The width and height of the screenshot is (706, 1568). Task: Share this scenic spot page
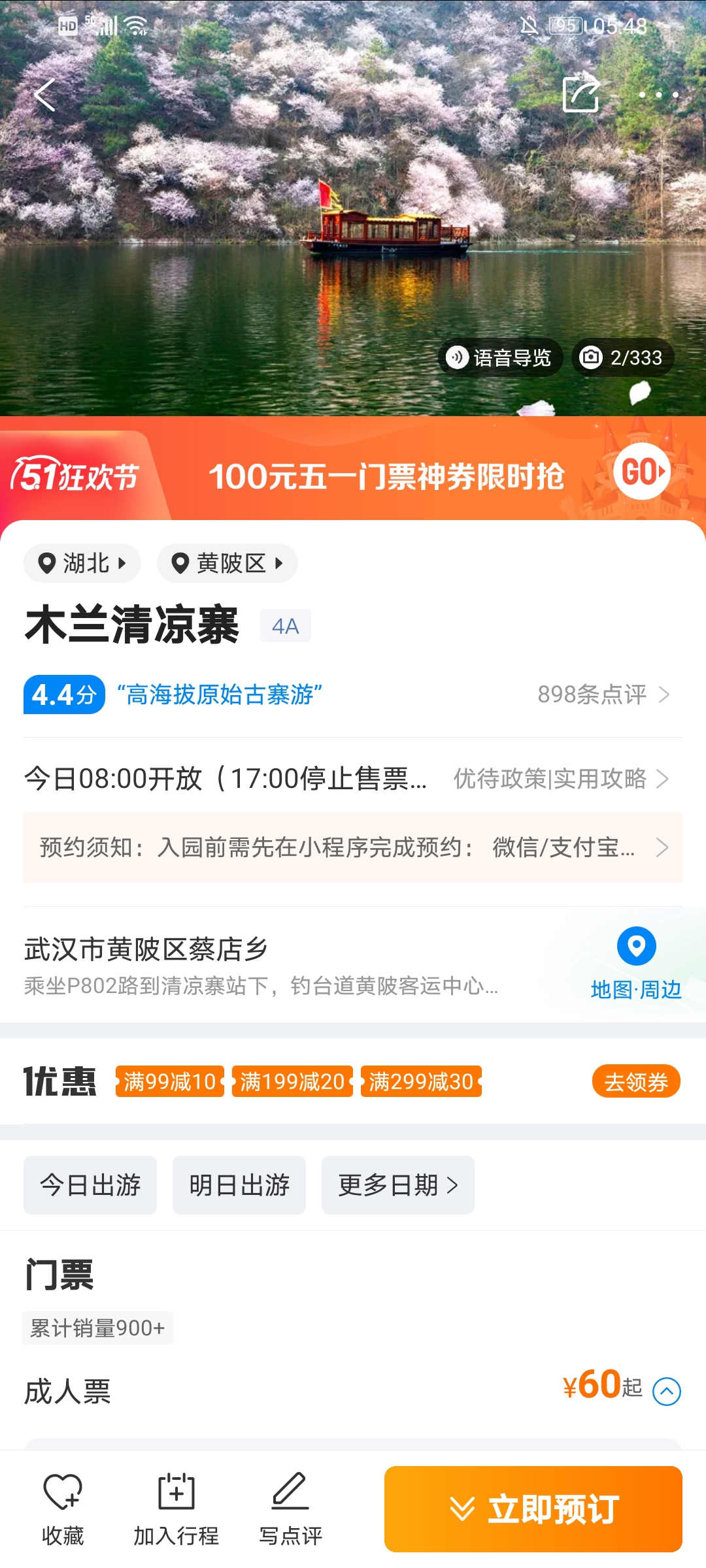pos(581,95)
